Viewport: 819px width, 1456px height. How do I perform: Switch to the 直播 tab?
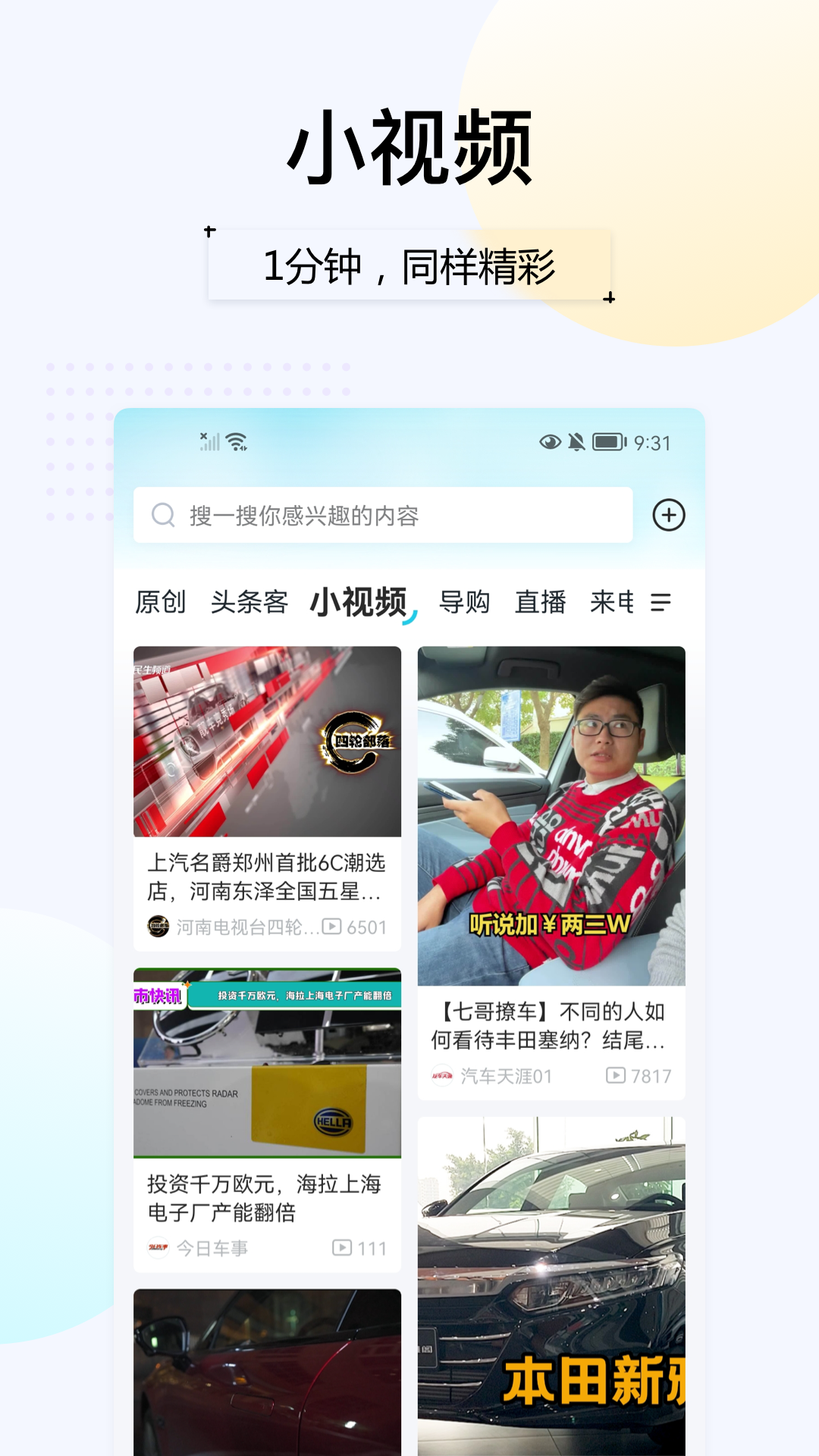[540, 602]
